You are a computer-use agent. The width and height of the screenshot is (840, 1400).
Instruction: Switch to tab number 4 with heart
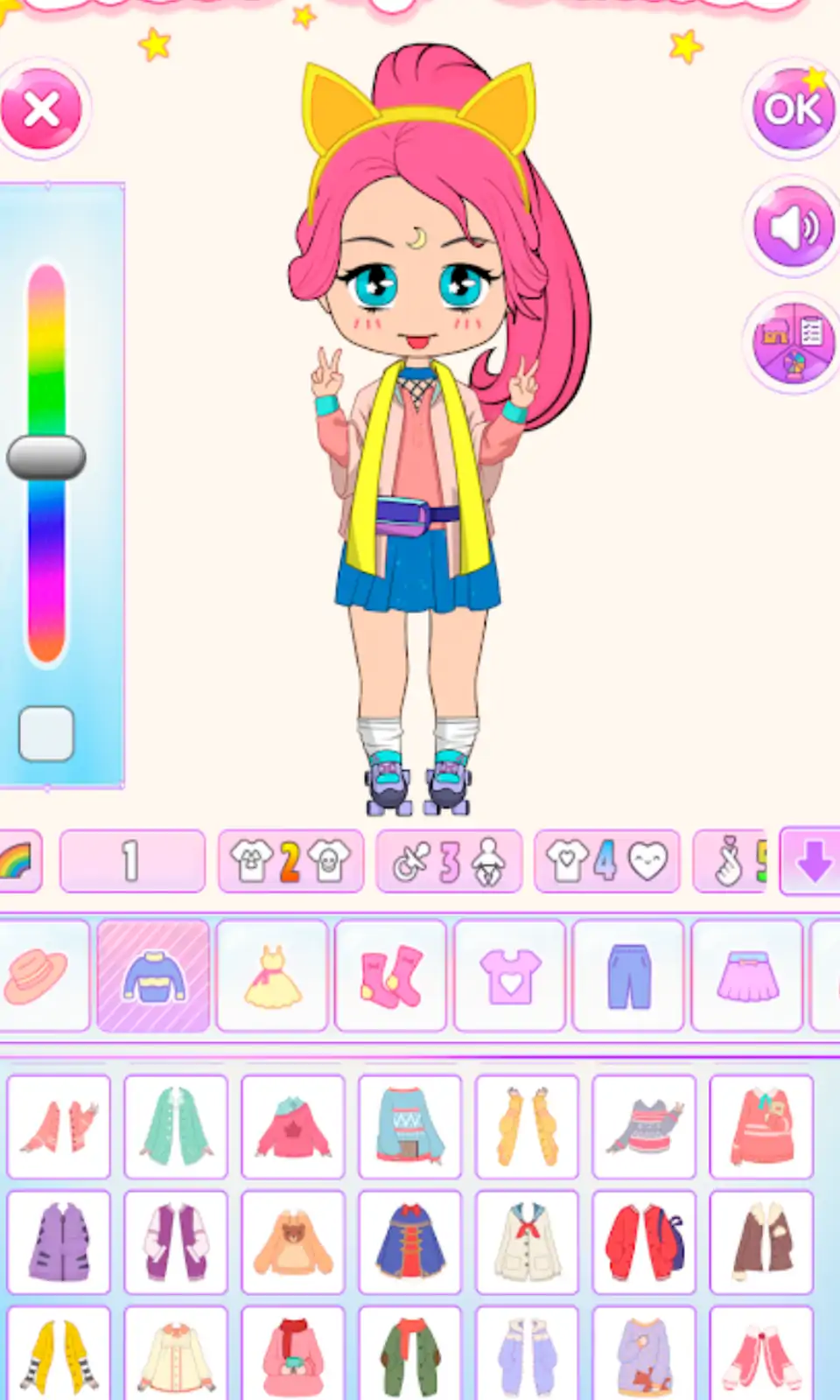tap(607, 861)
